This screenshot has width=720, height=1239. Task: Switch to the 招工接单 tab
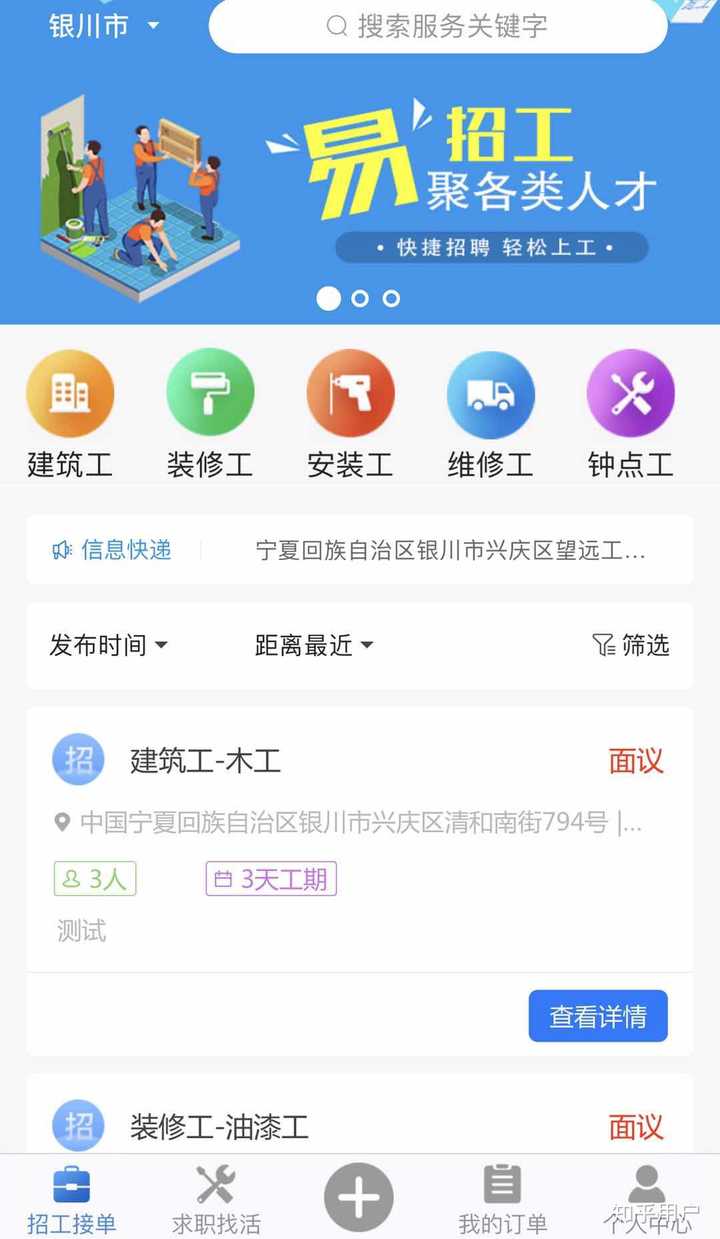tap(71, 1198)
